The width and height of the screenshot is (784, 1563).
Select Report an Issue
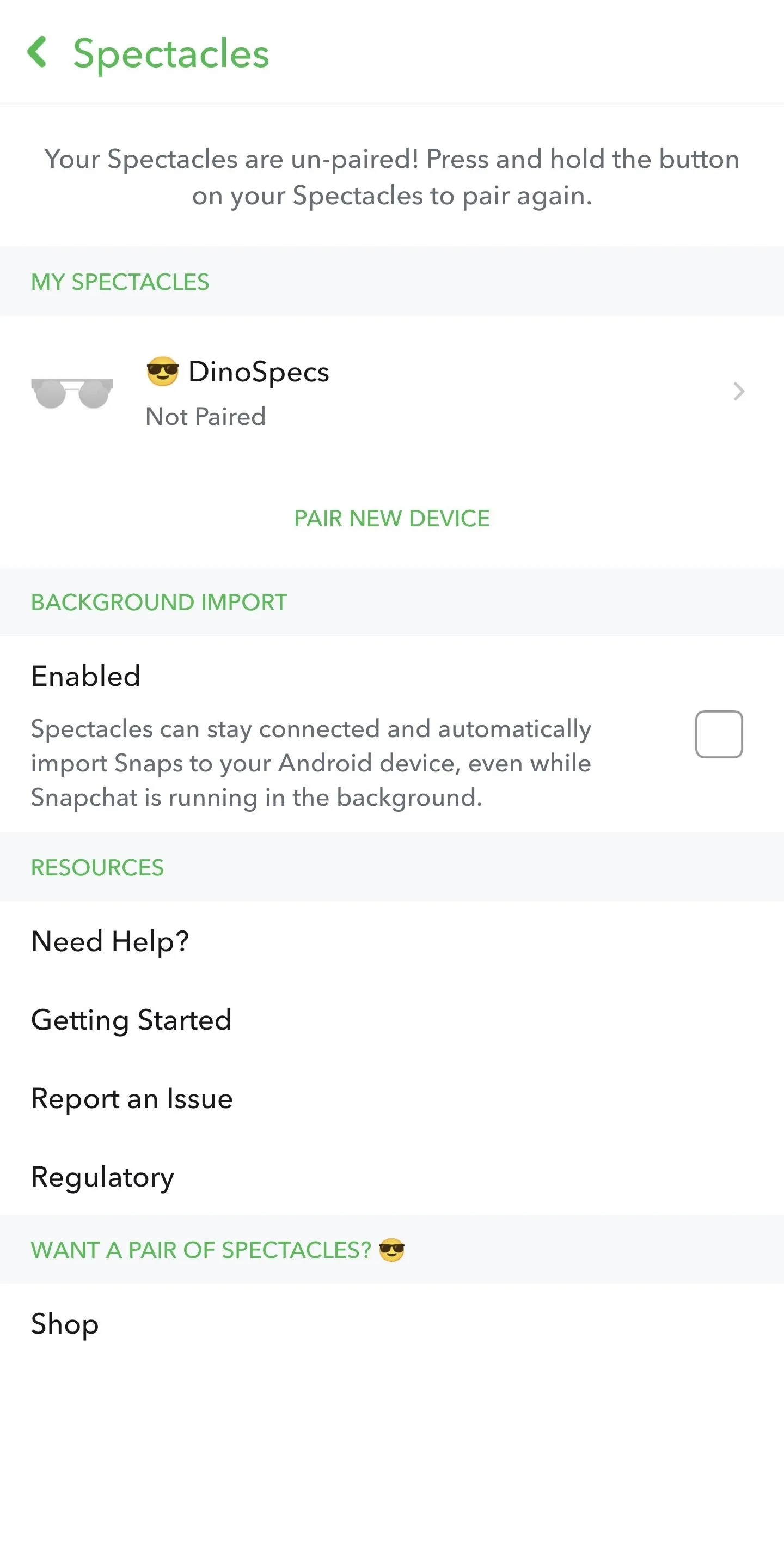point(391,1098)
